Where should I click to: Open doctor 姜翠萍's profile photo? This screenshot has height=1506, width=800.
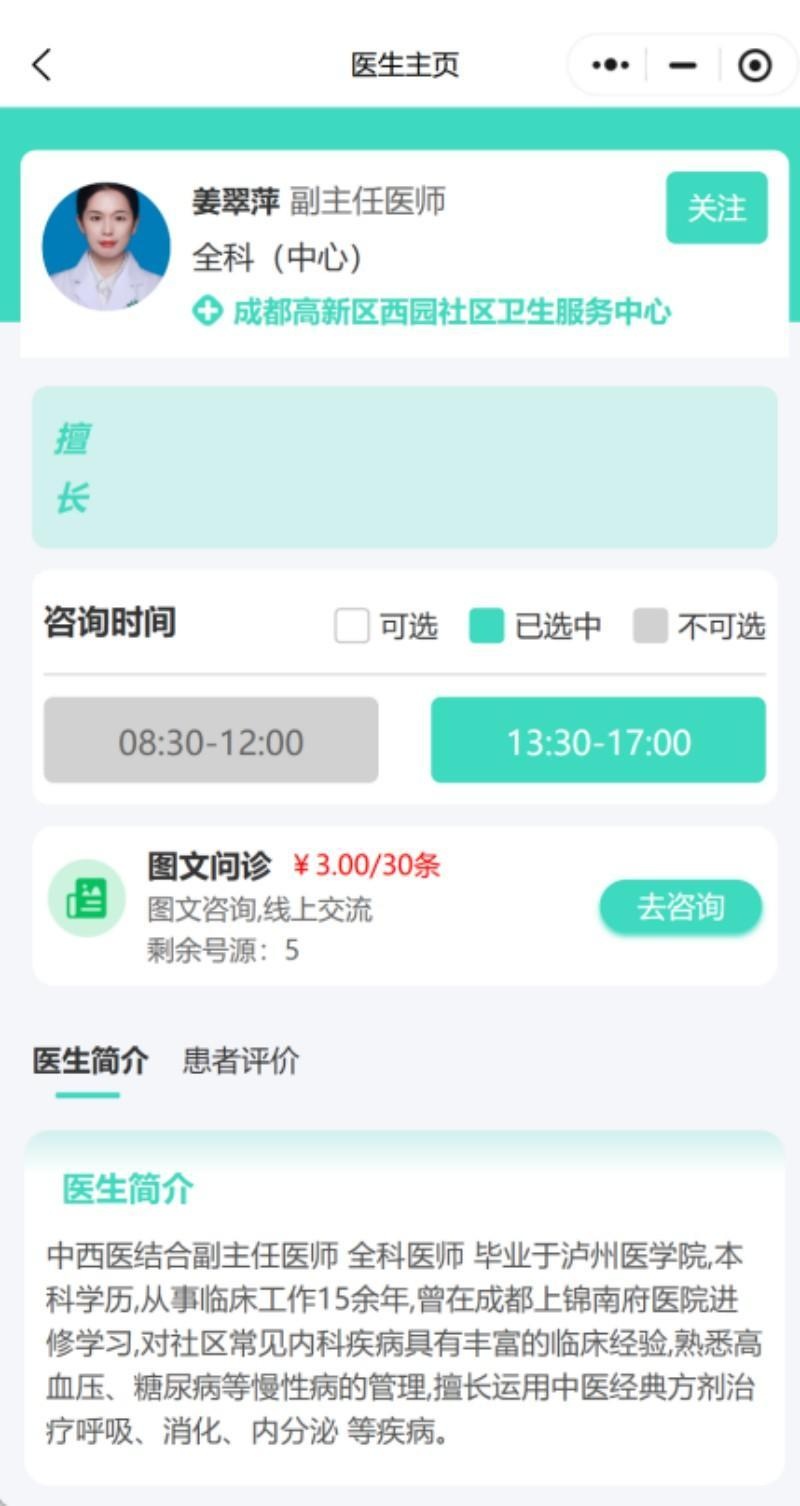106,246
